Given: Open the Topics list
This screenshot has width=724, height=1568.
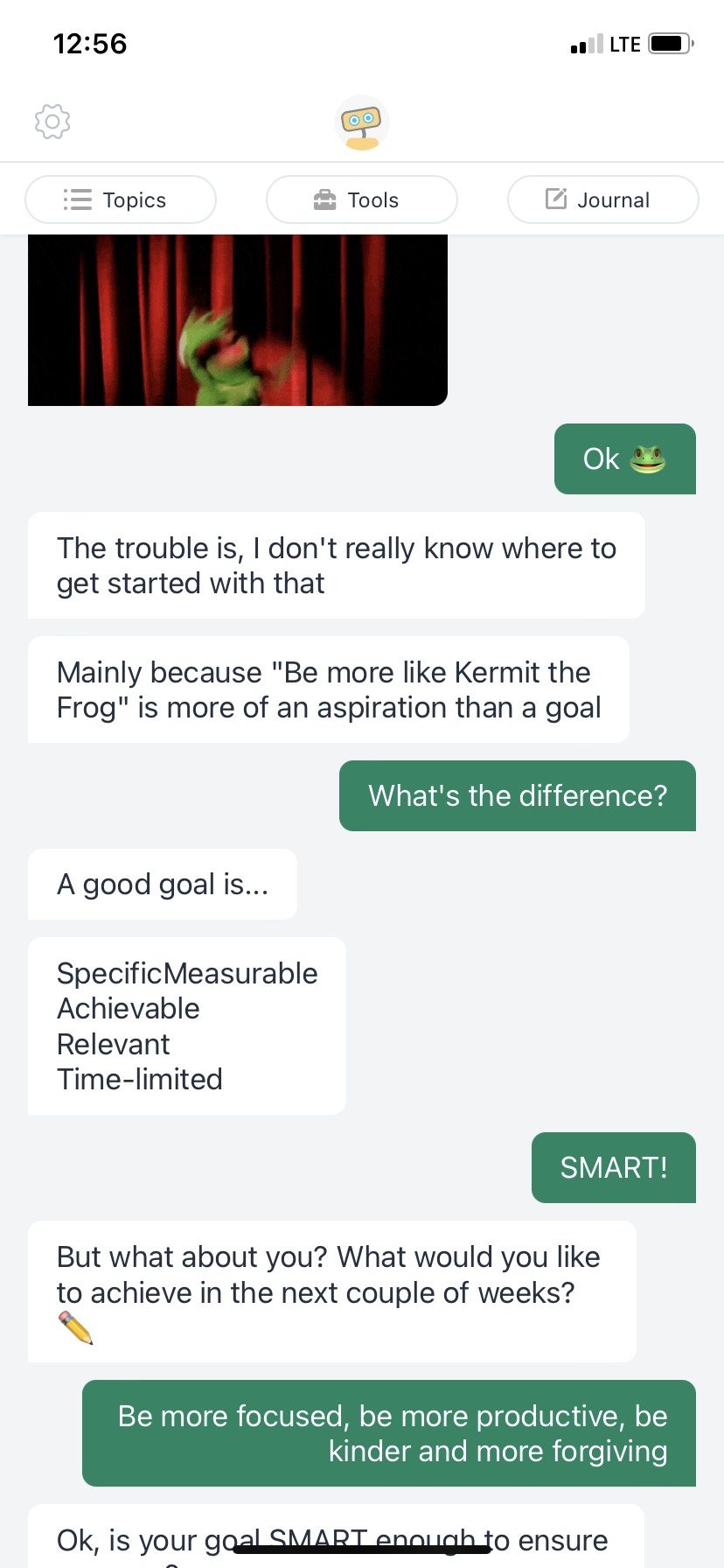Looking at the screenshot, I should 121,199.
